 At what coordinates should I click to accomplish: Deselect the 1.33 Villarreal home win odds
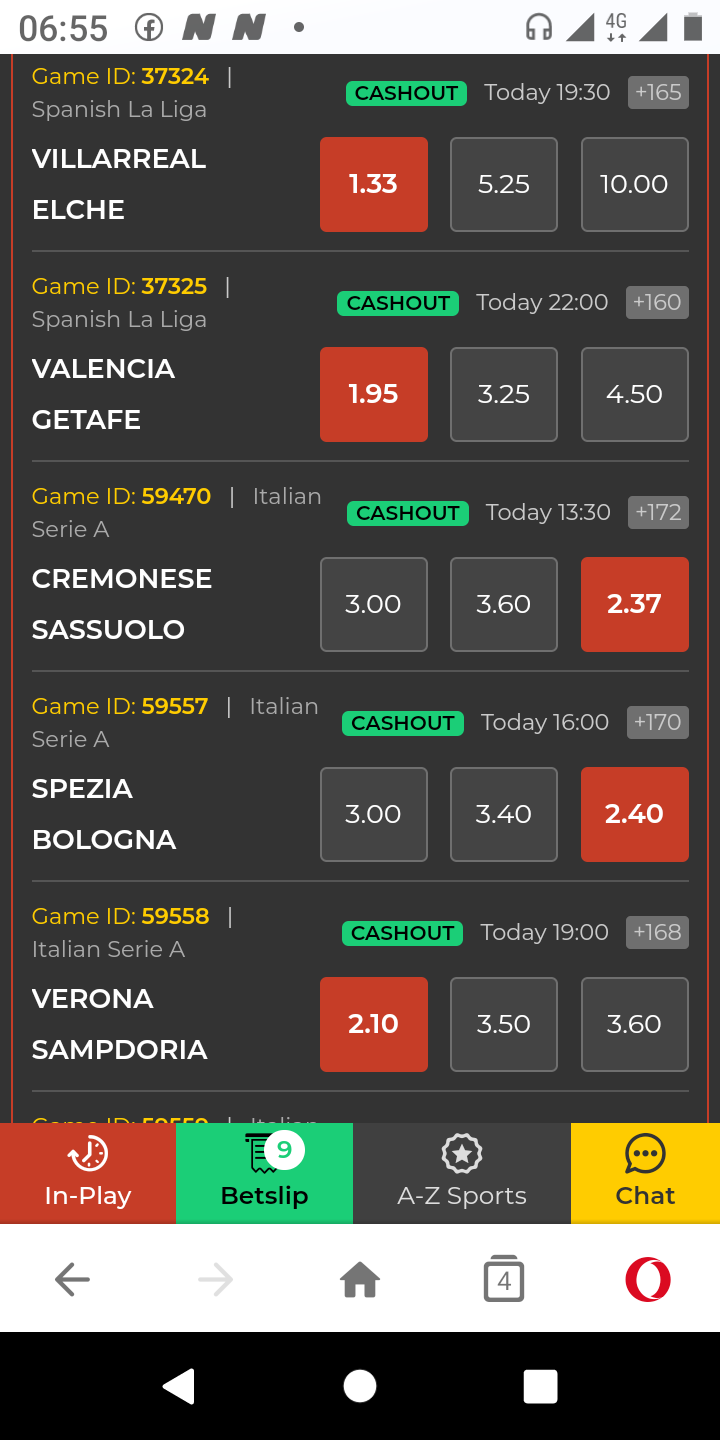pyautogui.click(x=374, y=184)
